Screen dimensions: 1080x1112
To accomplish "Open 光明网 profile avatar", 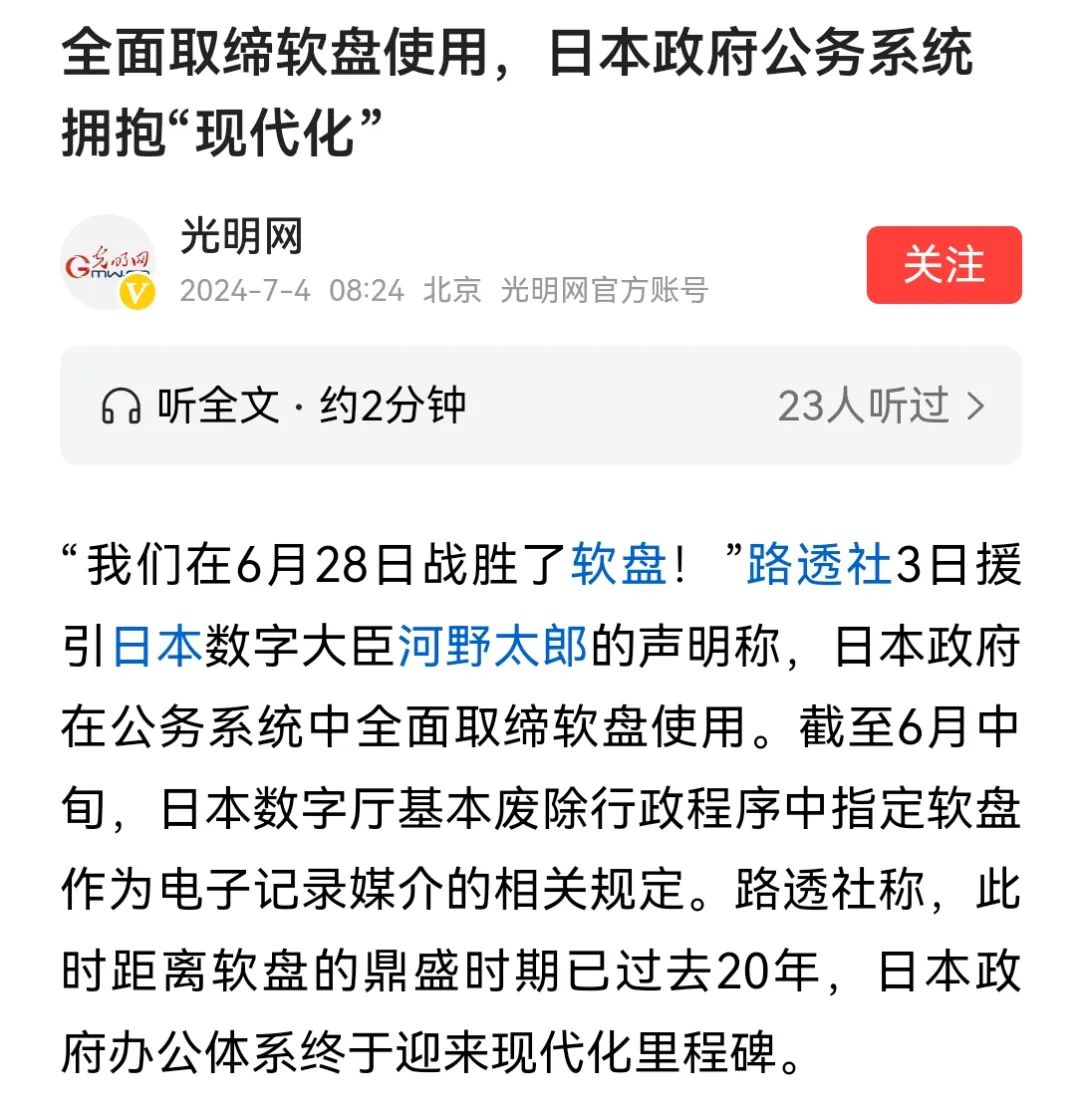I will tap(108, 262).
